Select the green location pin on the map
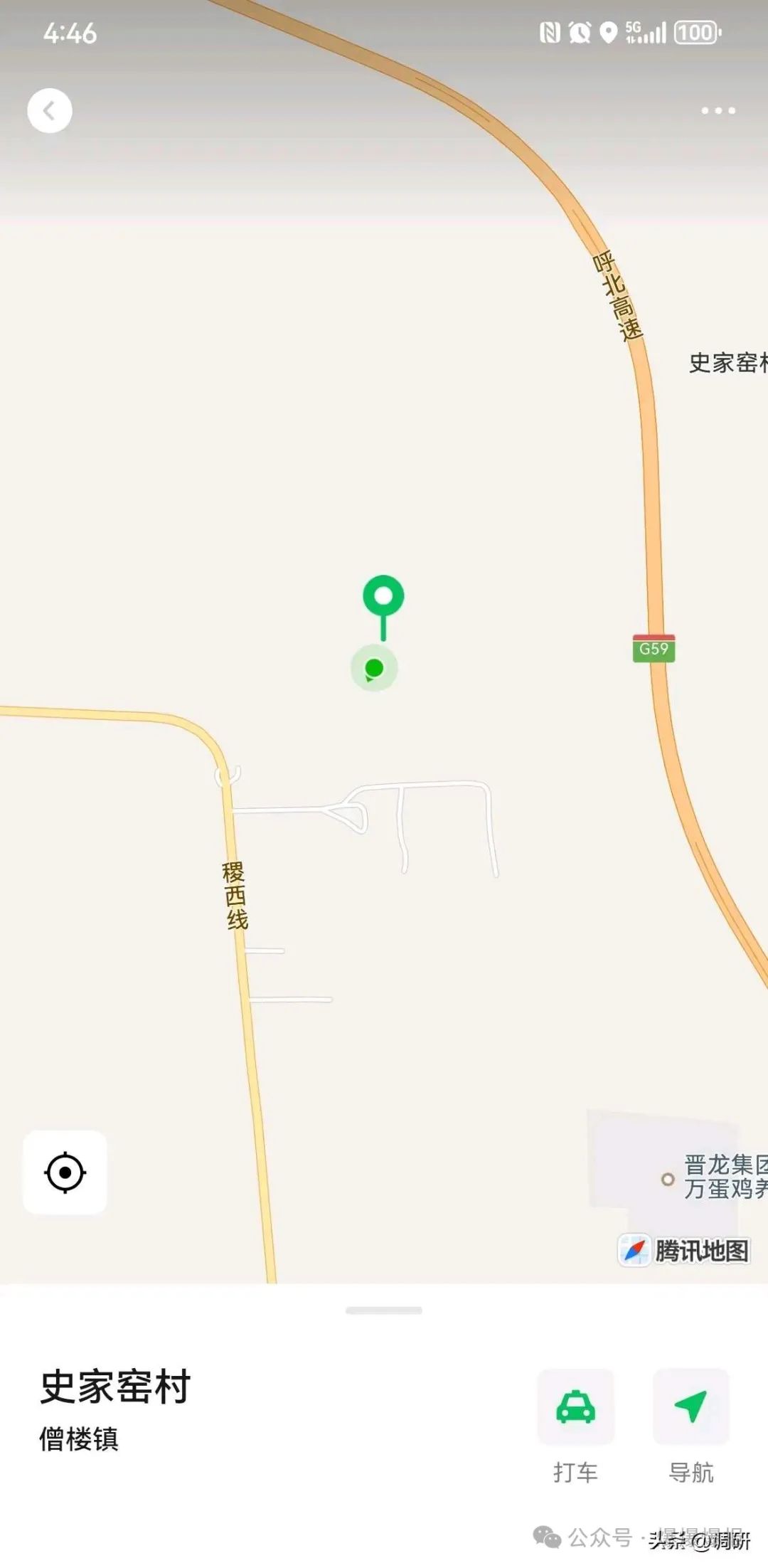The width and height of the screenshot is (768, 1568). pos(383,598)
